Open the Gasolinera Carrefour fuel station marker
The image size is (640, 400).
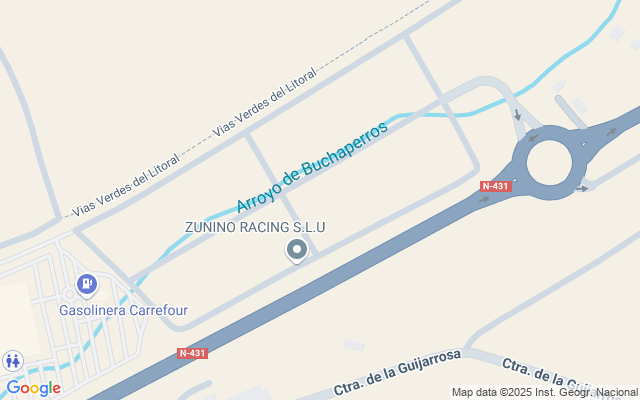[88, 286]
